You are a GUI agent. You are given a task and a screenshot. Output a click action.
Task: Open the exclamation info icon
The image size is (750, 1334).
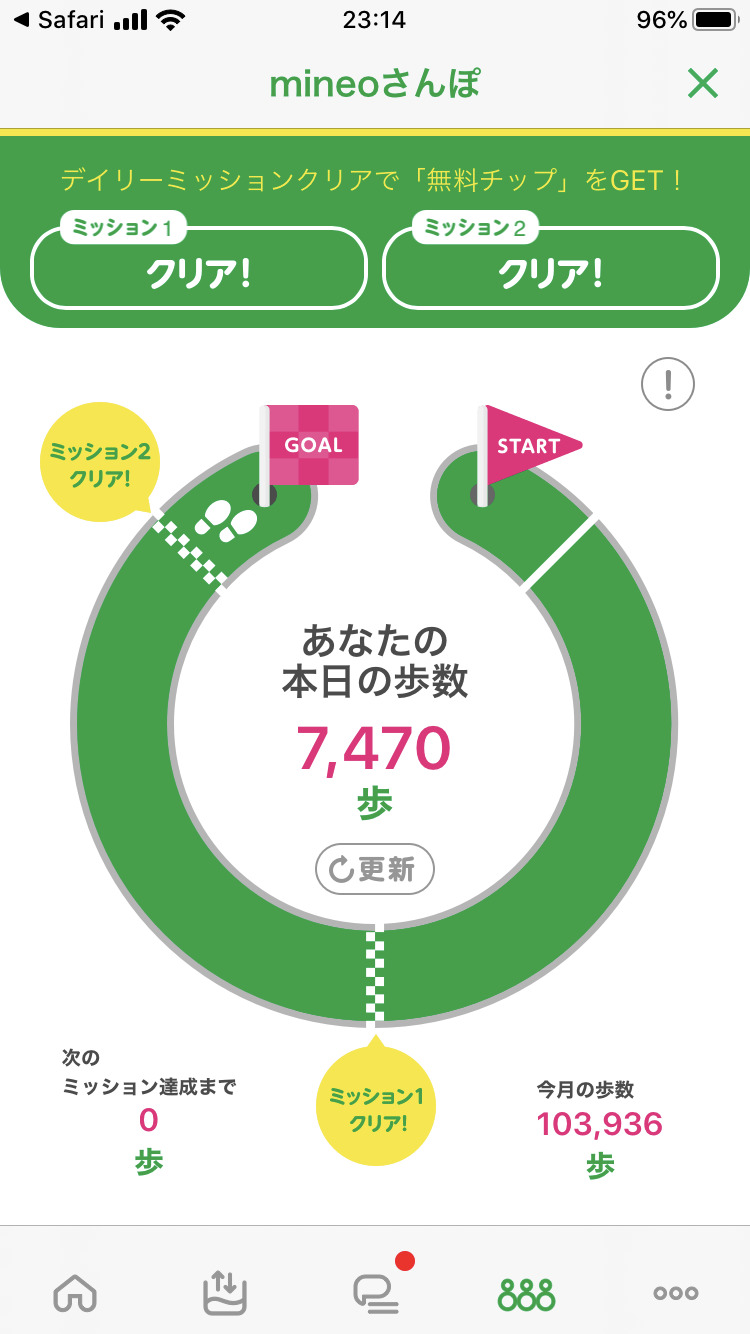pos(668,384)
